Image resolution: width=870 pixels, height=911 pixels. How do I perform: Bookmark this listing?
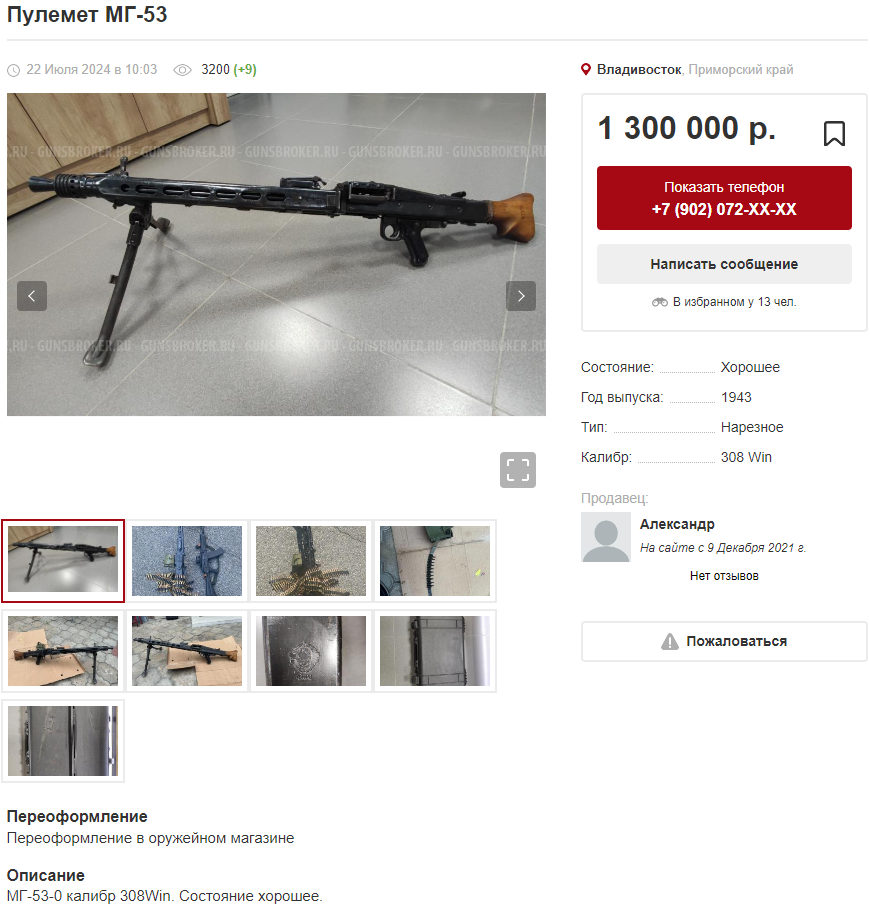(x=834, y=134)
